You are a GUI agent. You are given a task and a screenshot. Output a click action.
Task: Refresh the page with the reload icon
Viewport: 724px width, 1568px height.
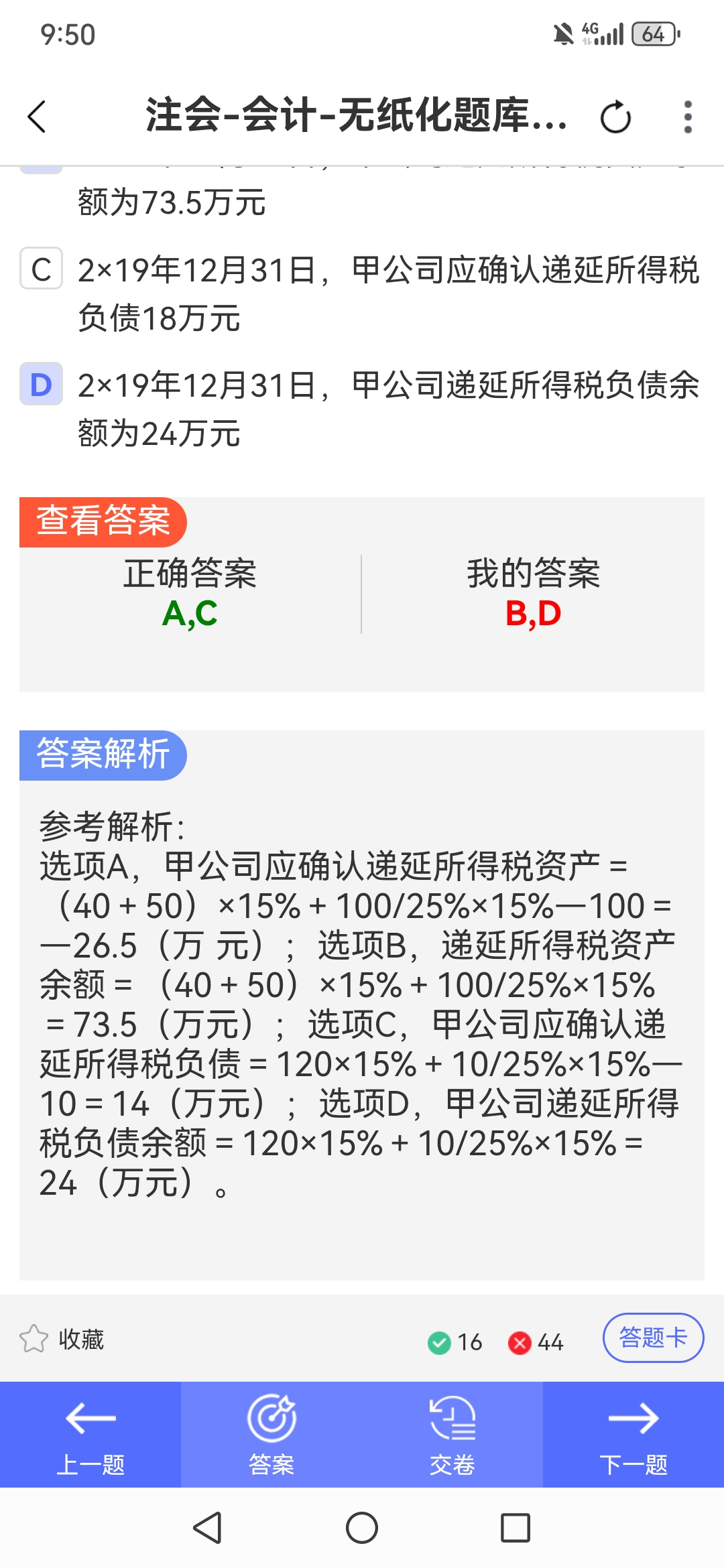[x=615, y=117]
